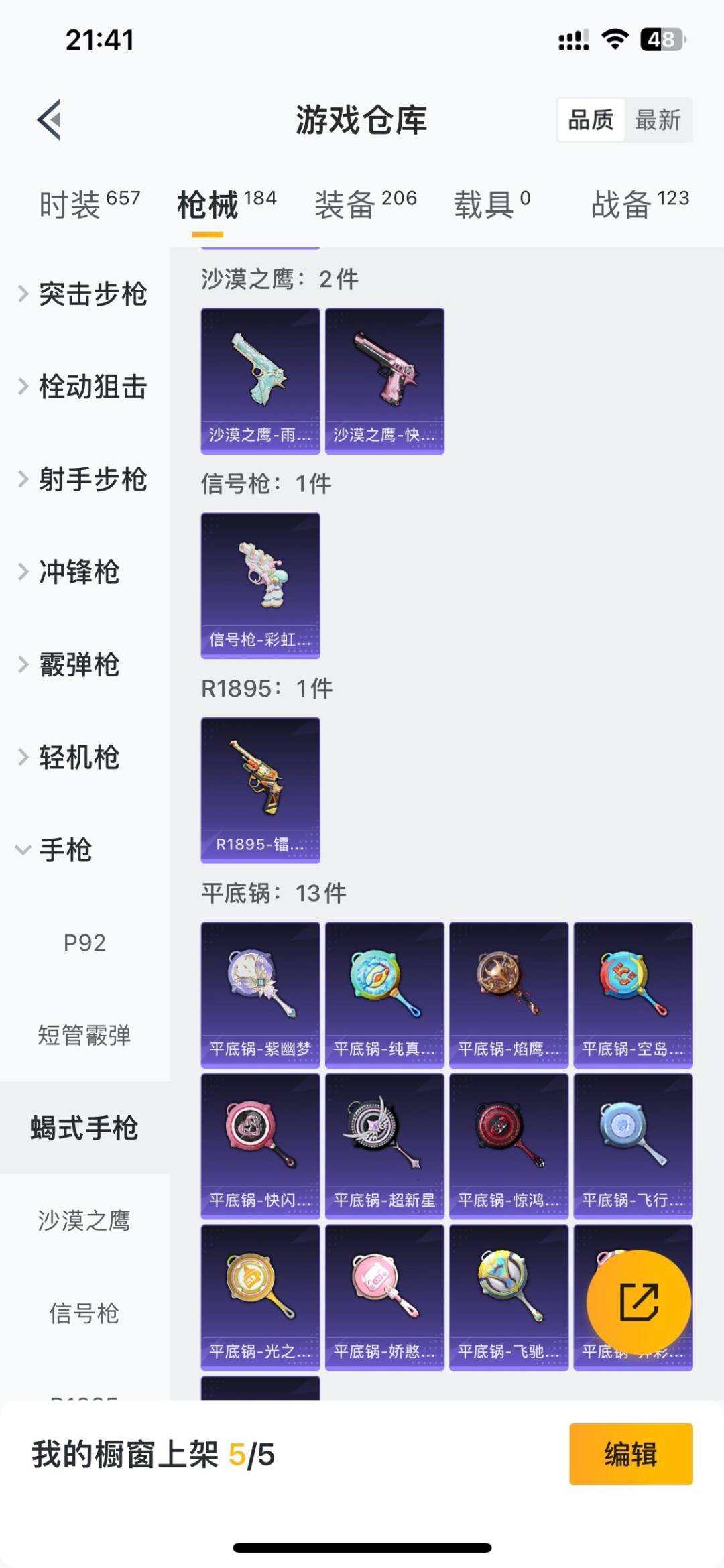Open the 装备 tab
This screenshot has height=1568, width=724.
(x=345, y=201)
